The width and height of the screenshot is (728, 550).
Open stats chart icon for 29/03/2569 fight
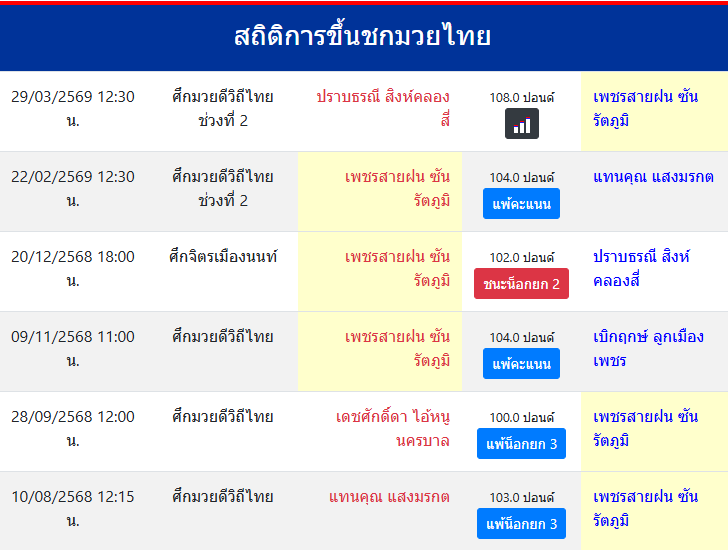[x=521, y=124]
